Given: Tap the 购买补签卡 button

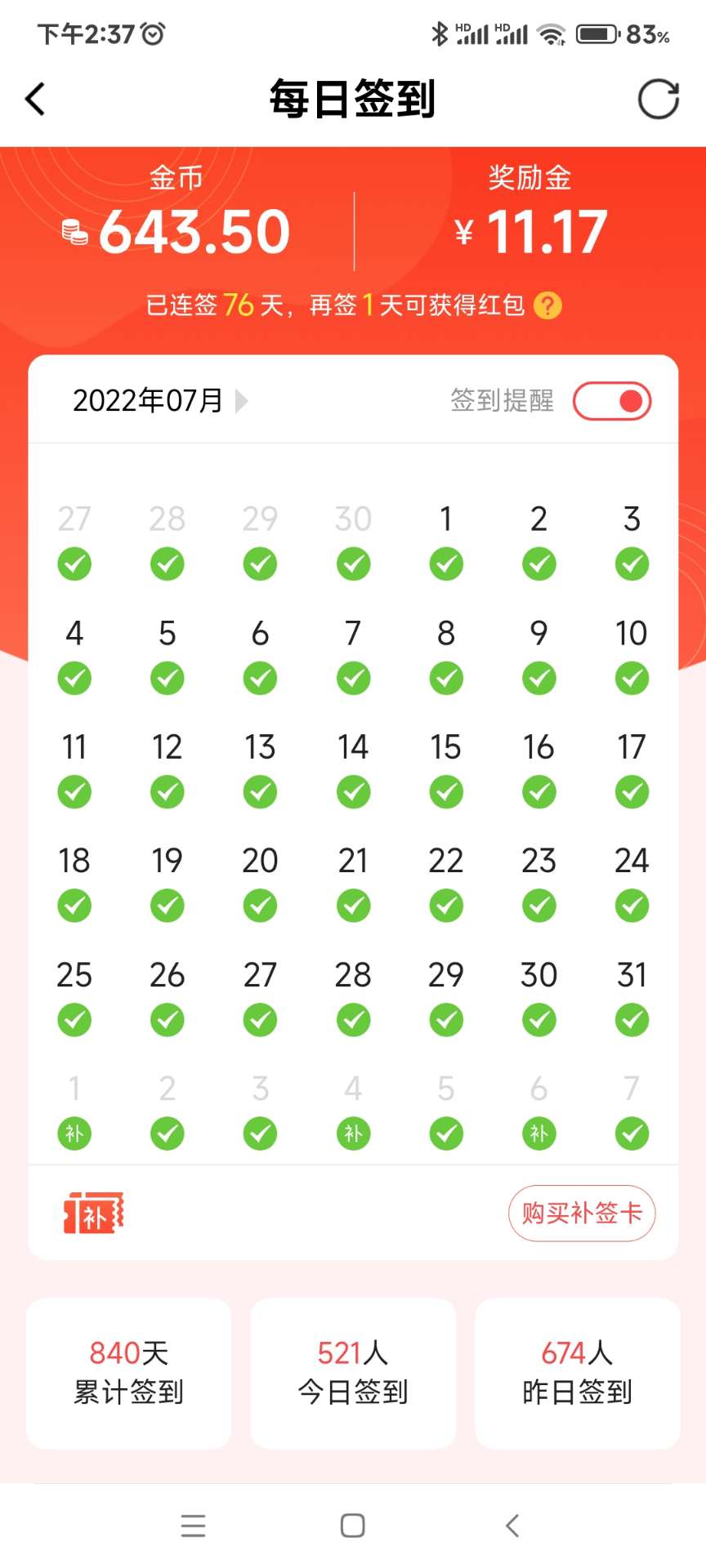Looking at the screenshot, I should click(x=582, y=1214).
